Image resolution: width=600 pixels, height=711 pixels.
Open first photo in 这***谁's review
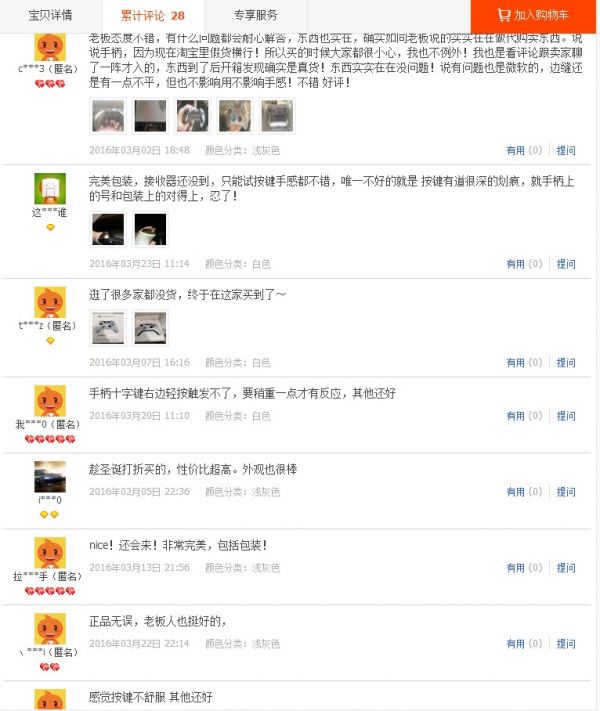pyautogui.click(x=108, y=229)
